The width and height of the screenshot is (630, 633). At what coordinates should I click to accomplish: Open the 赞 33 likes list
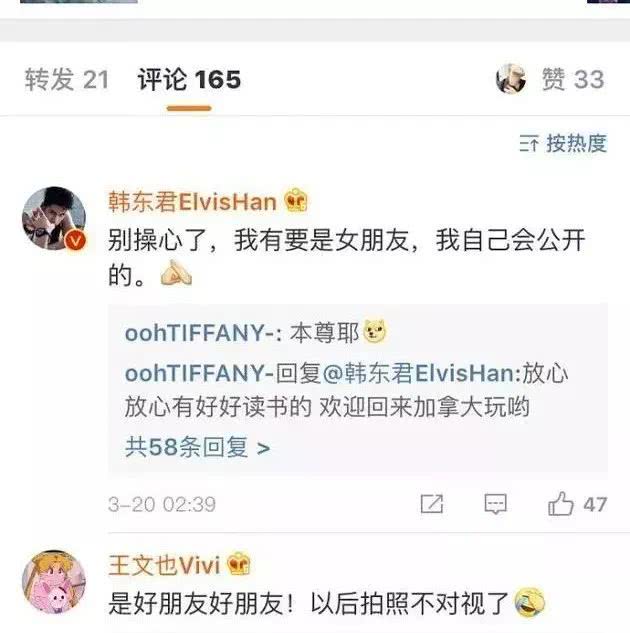coord(572,80)
